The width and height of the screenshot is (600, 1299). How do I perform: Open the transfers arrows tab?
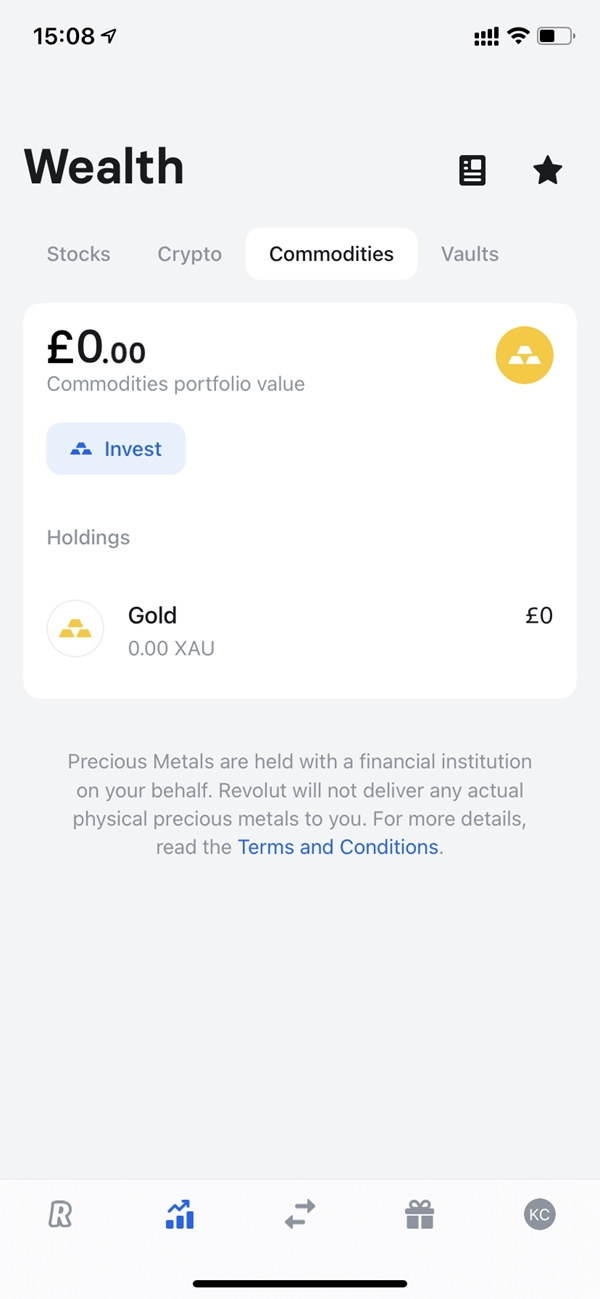(300, 1215)
